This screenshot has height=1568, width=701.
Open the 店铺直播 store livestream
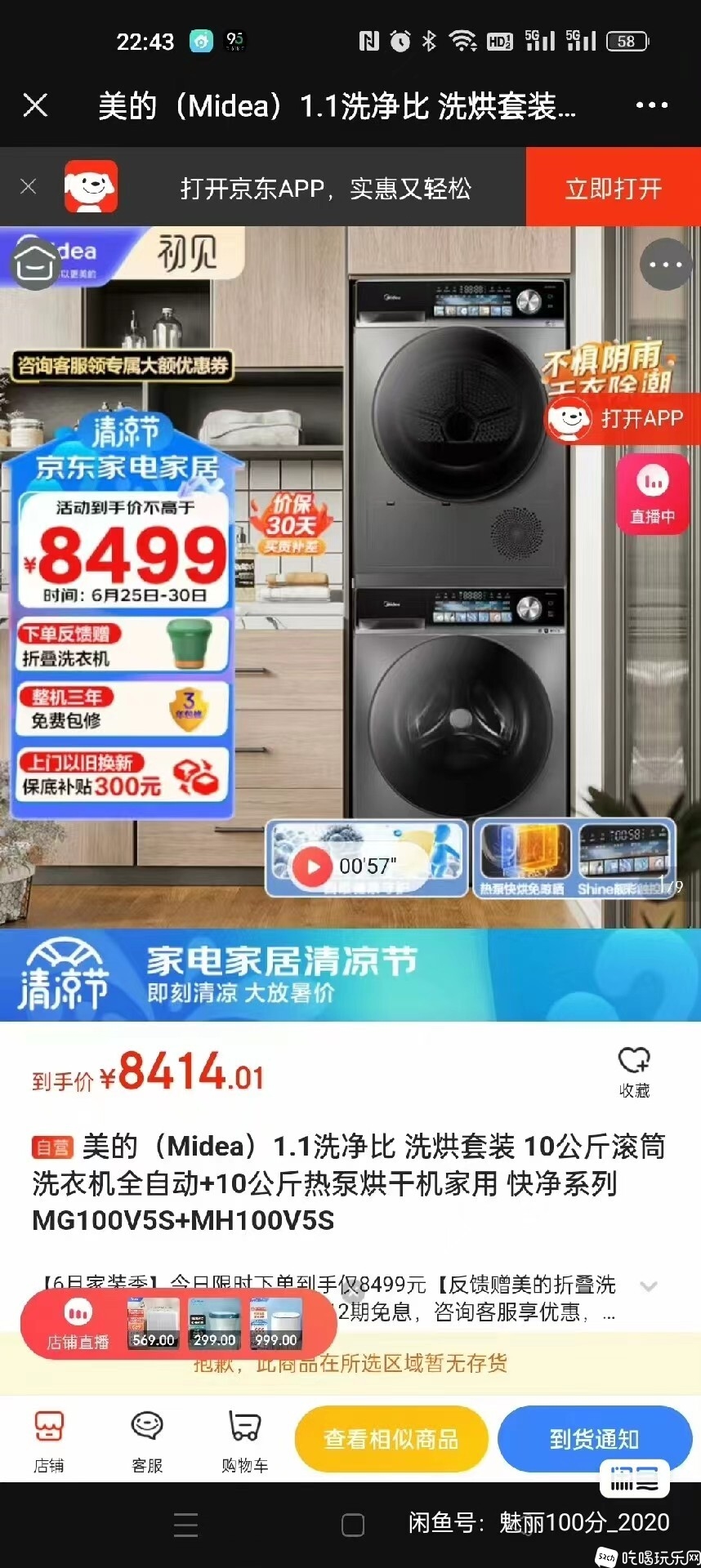click(x=78, y=1325)
